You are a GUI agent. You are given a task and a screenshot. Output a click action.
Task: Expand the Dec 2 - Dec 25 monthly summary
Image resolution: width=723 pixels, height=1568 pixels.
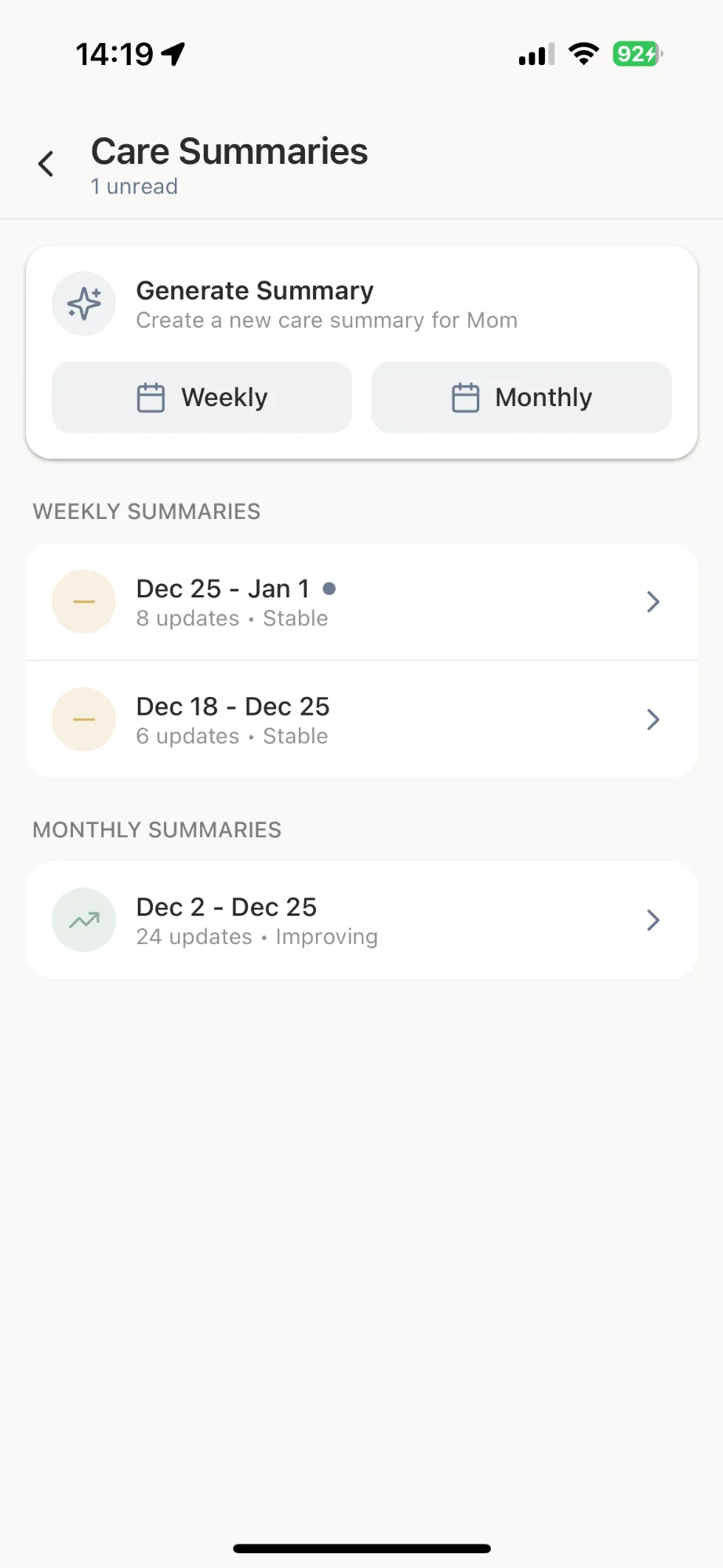361,920
